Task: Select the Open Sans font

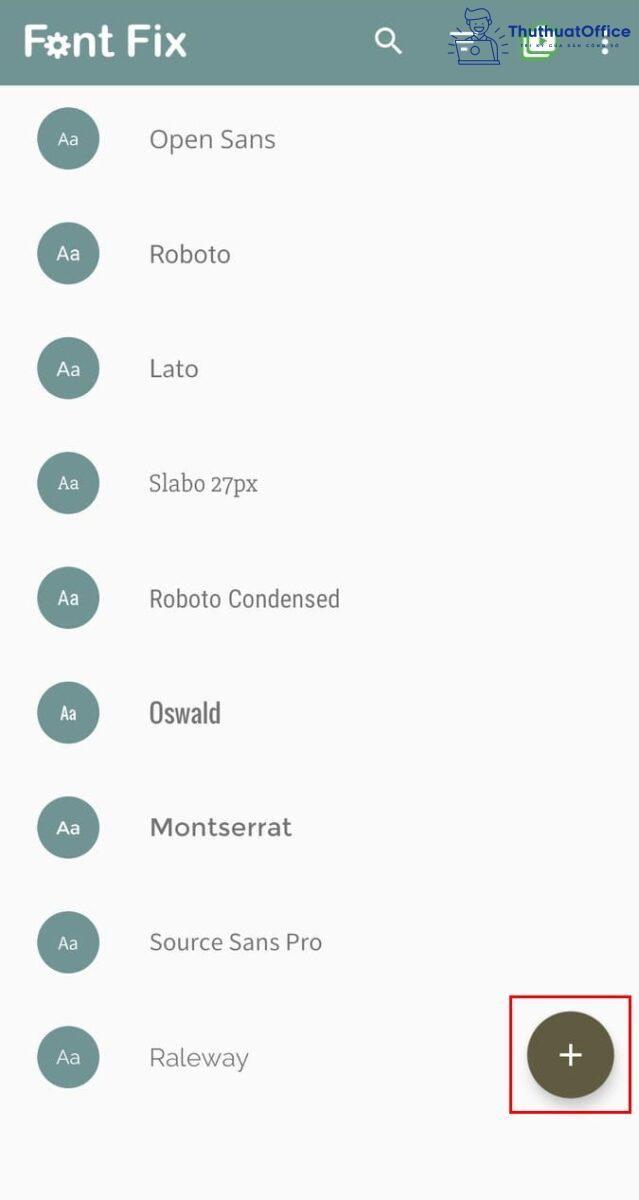Action: click(x=212, y=139)
